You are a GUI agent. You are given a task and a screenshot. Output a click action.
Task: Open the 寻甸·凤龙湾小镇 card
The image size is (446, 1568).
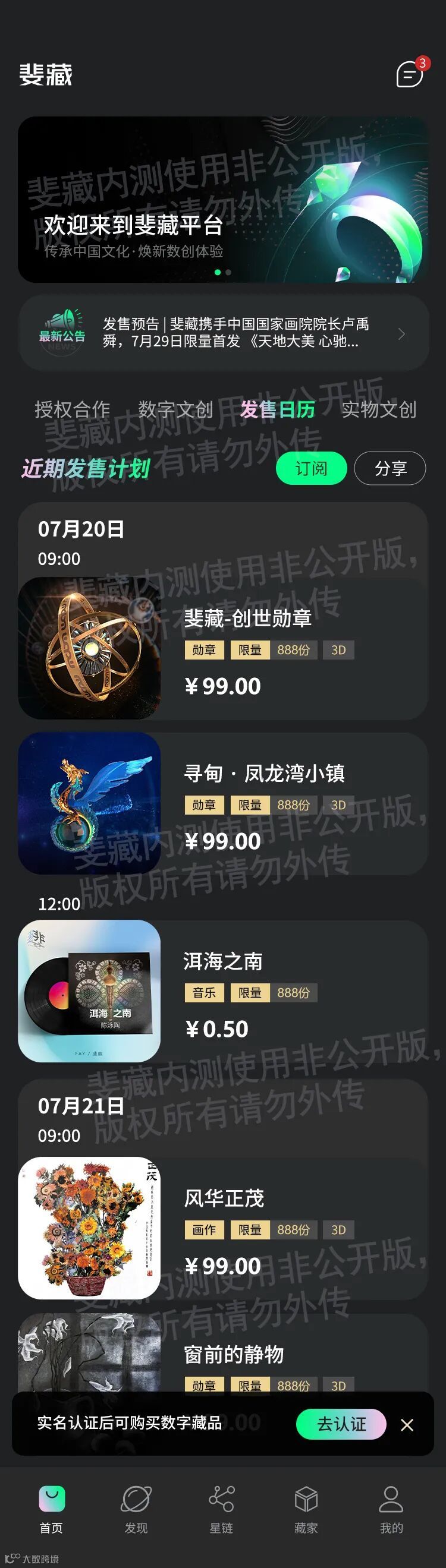click(223, 803)
